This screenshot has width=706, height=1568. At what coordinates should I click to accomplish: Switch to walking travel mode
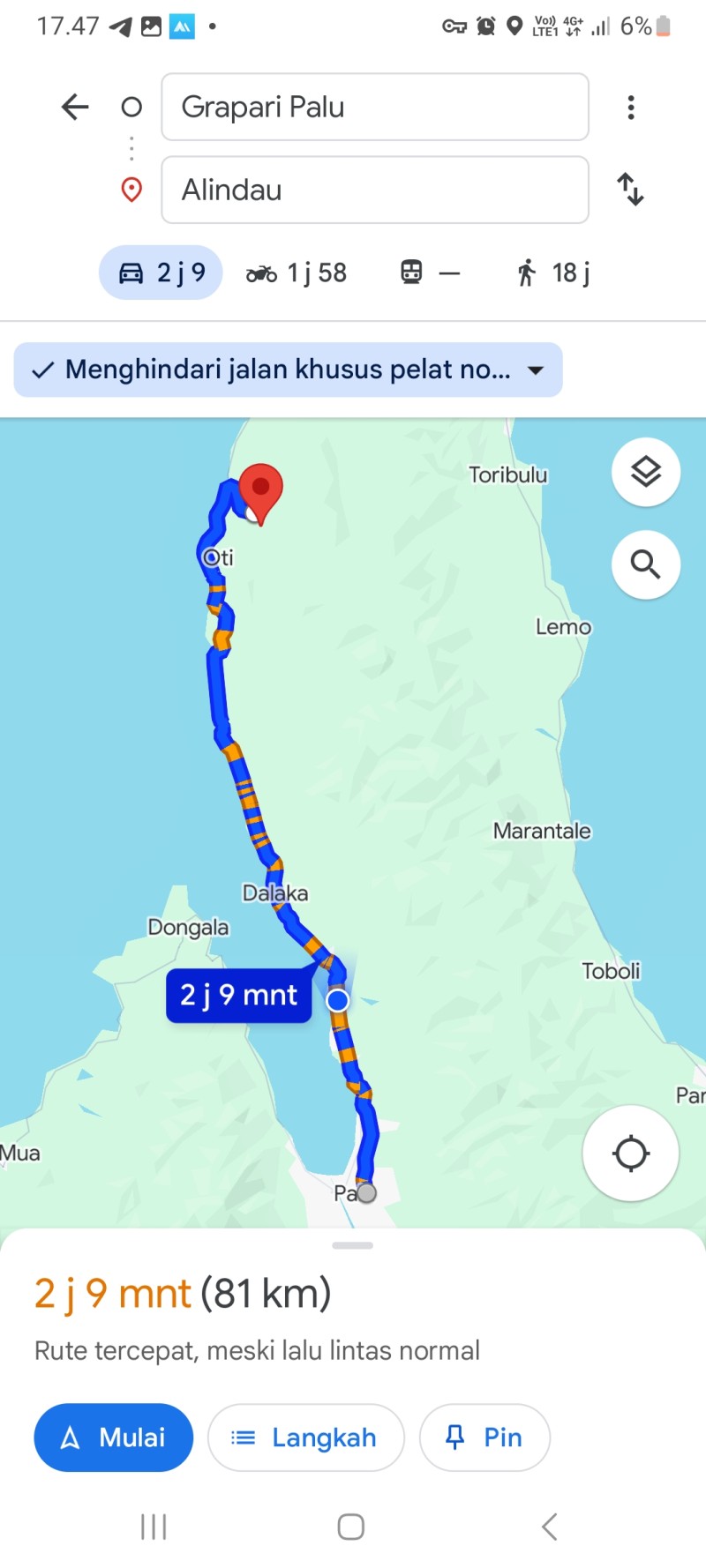click(x=552, y=273)
